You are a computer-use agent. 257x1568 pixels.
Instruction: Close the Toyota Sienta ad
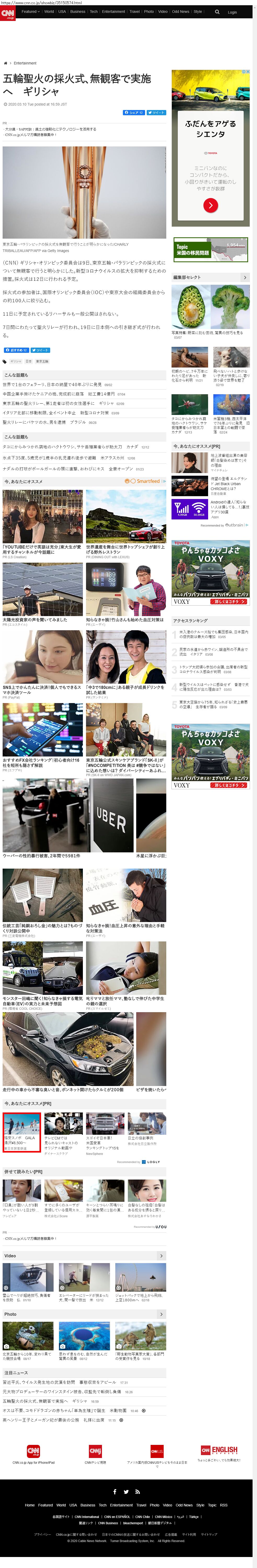pyautogui.click(x=247, y=72)
